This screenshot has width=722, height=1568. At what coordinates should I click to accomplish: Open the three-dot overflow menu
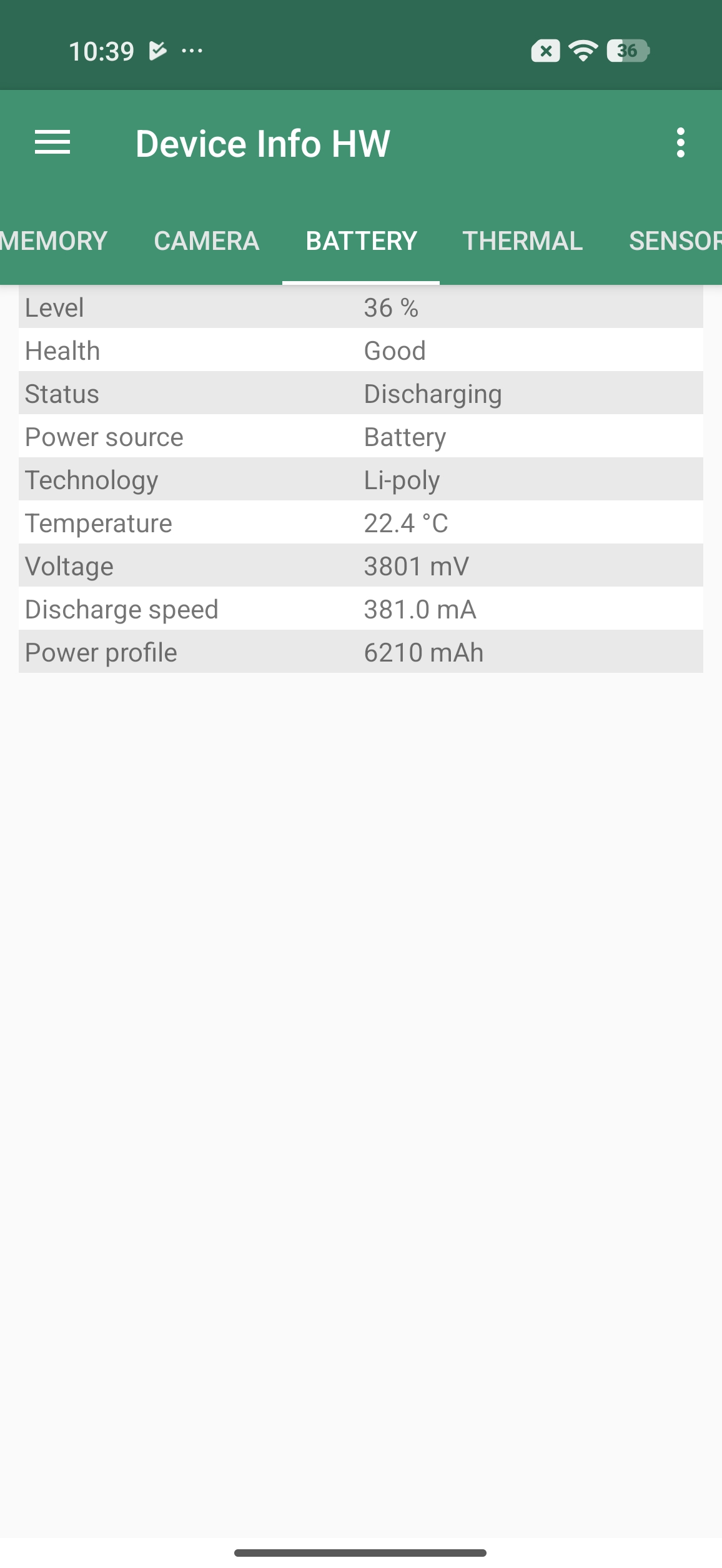click(680, 143)
